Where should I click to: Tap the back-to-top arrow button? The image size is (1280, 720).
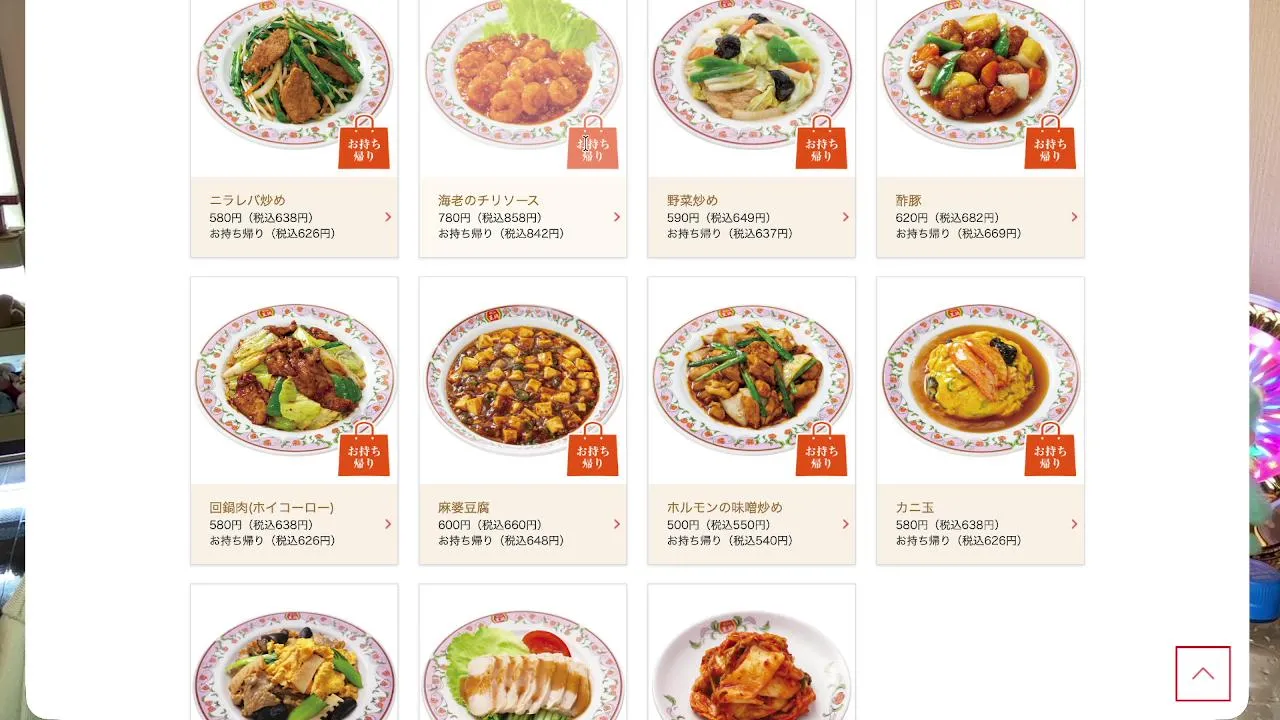[x=1203, y=673]
